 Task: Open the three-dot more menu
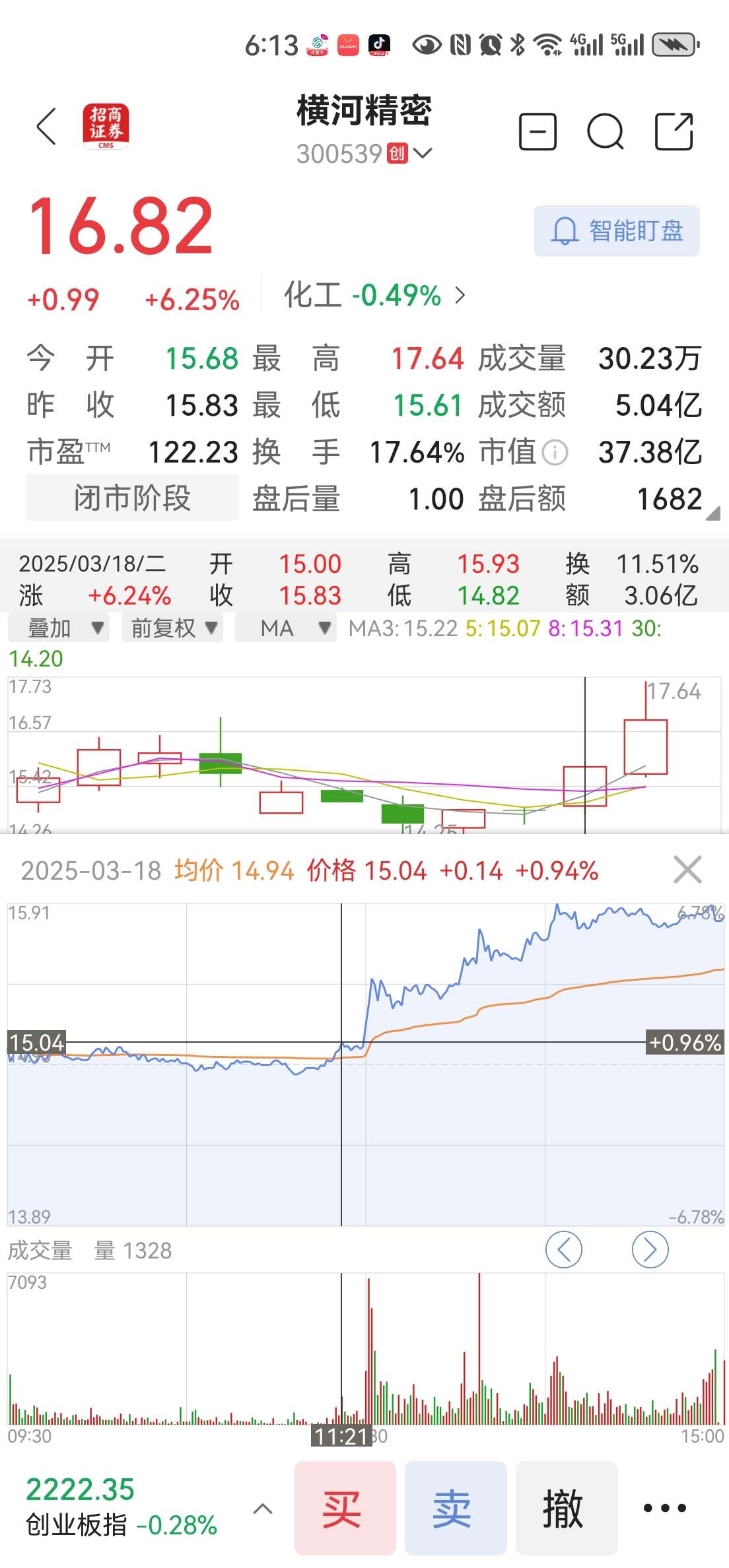(665, 1508)
